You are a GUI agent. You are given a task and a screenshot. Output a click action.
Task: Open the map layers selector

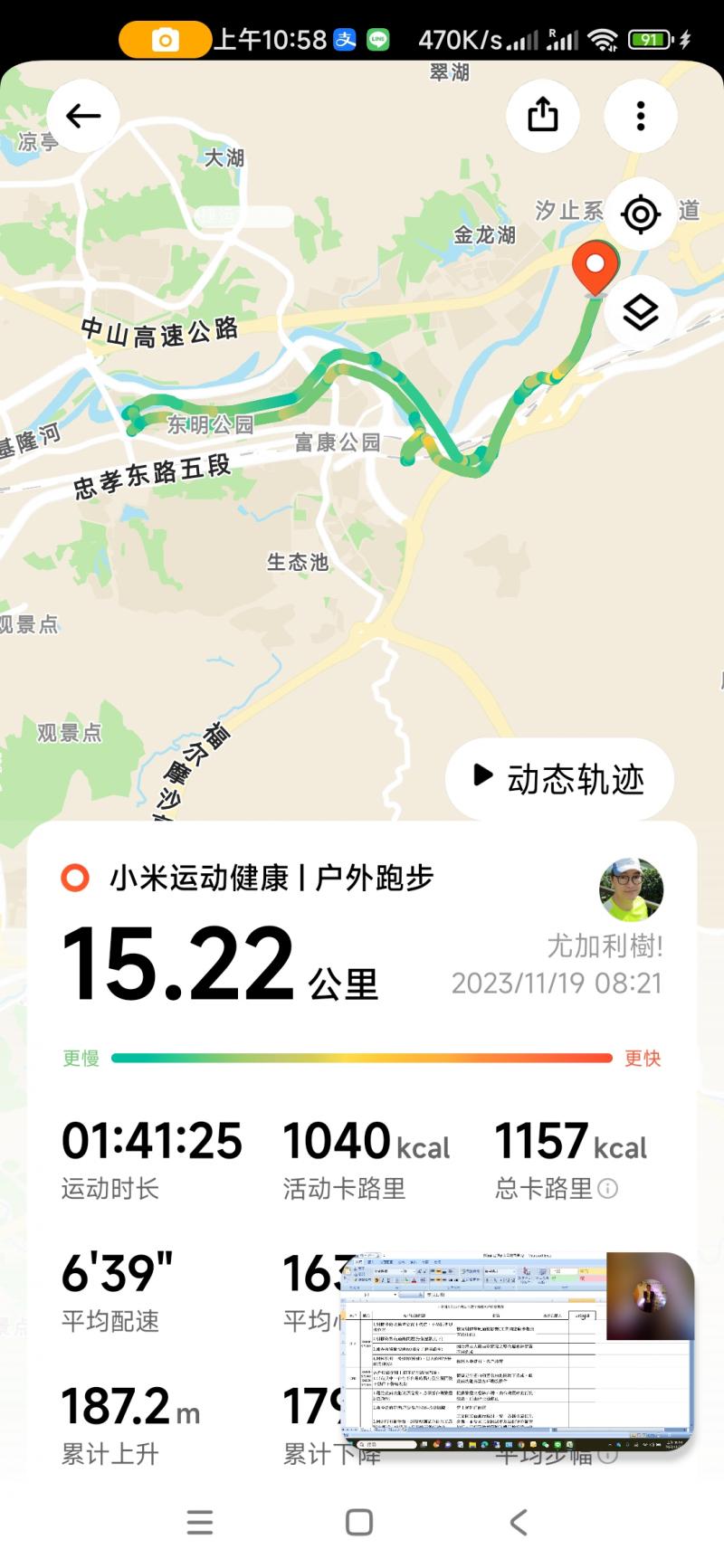click(x=641, y=313)
